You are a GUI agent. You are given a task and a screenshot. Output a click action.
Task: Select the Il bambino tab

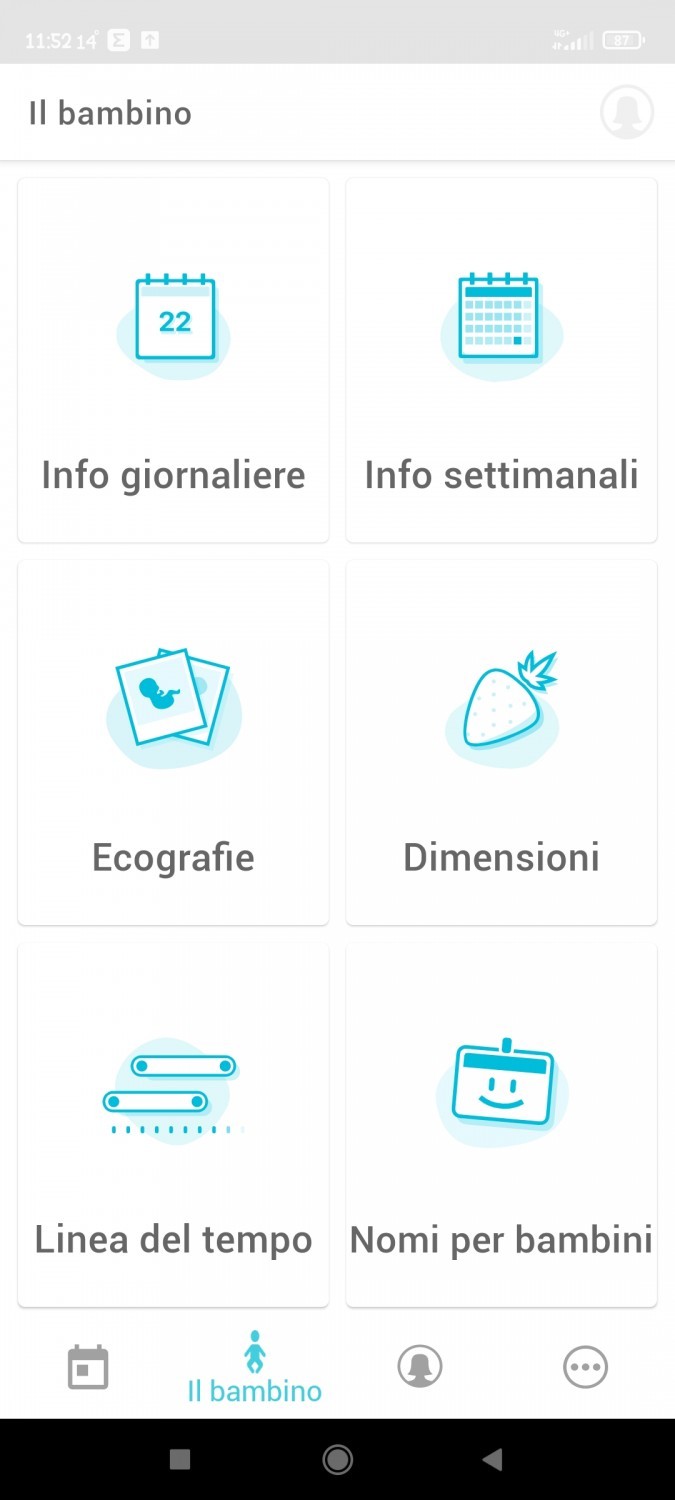click(x=255, y=1367)
